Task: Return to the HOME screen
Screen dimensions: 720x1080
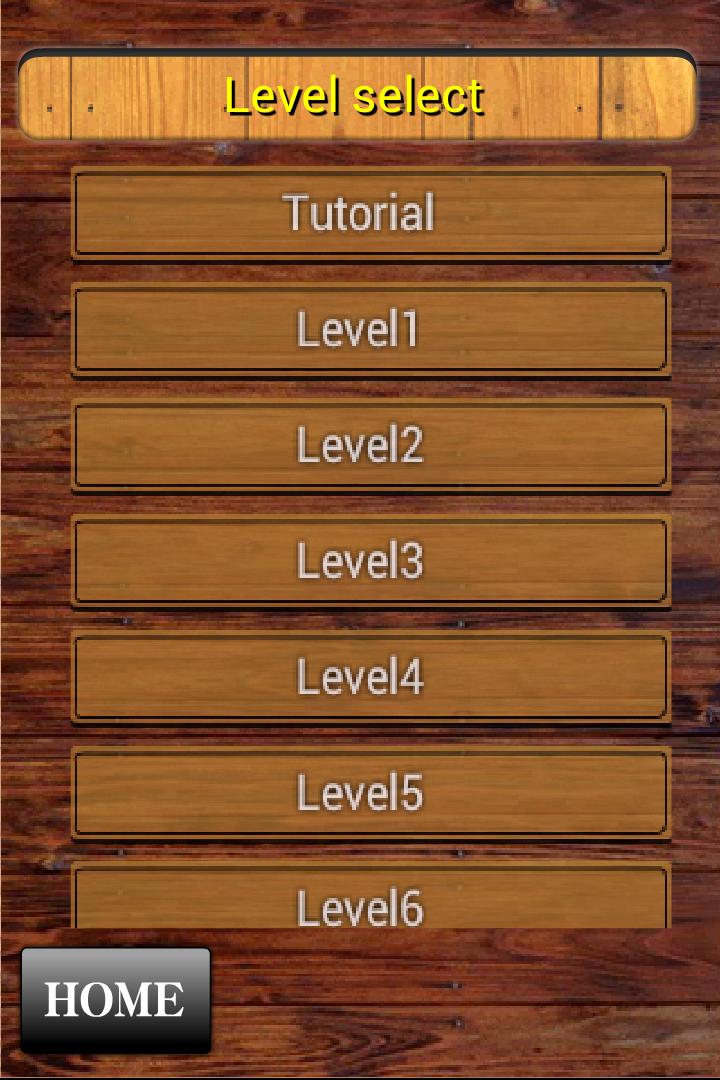Action: click(115, 1000)
